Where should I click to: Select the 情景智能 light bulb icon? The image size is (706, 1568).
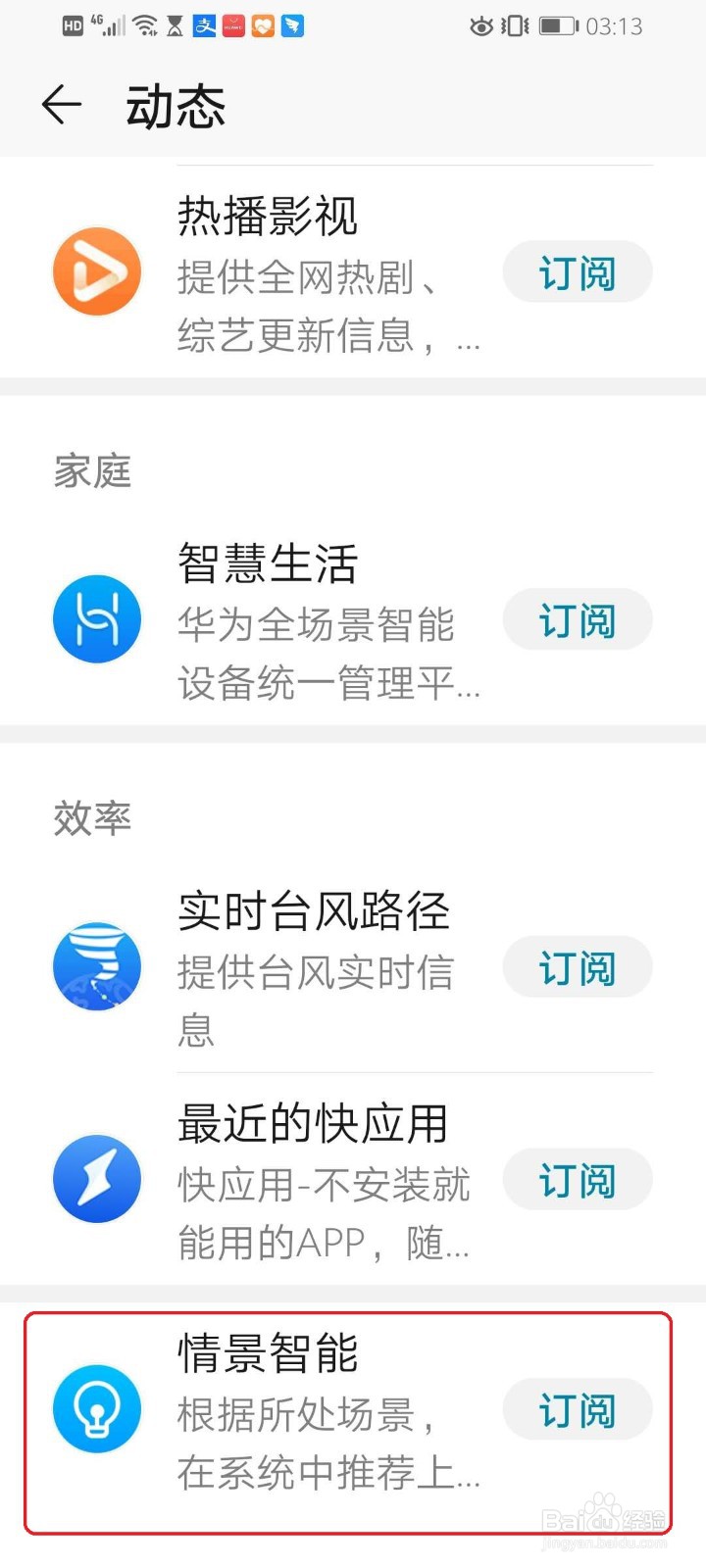(97, 1409)
